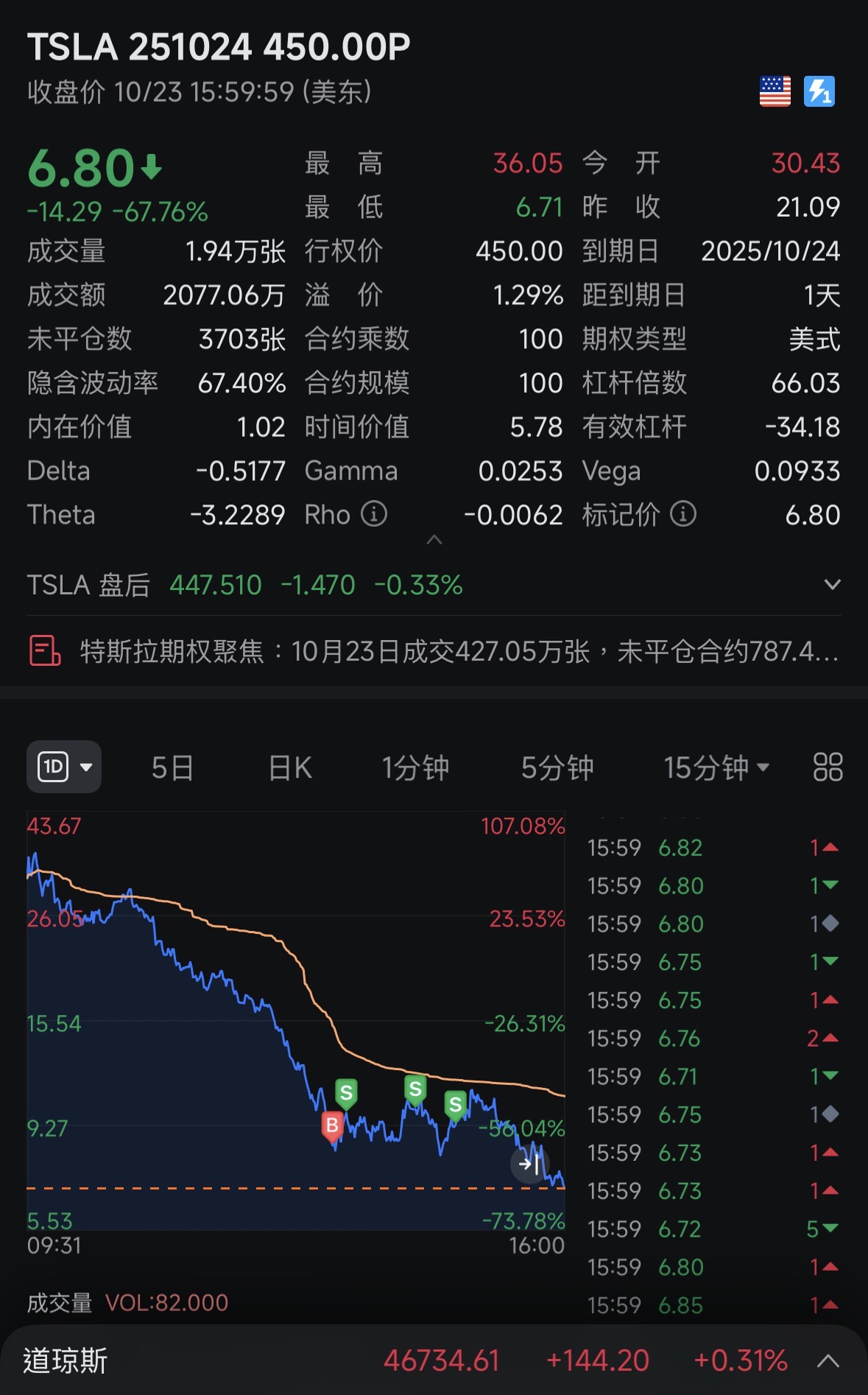Show info about Rho

tap(374, 514)
